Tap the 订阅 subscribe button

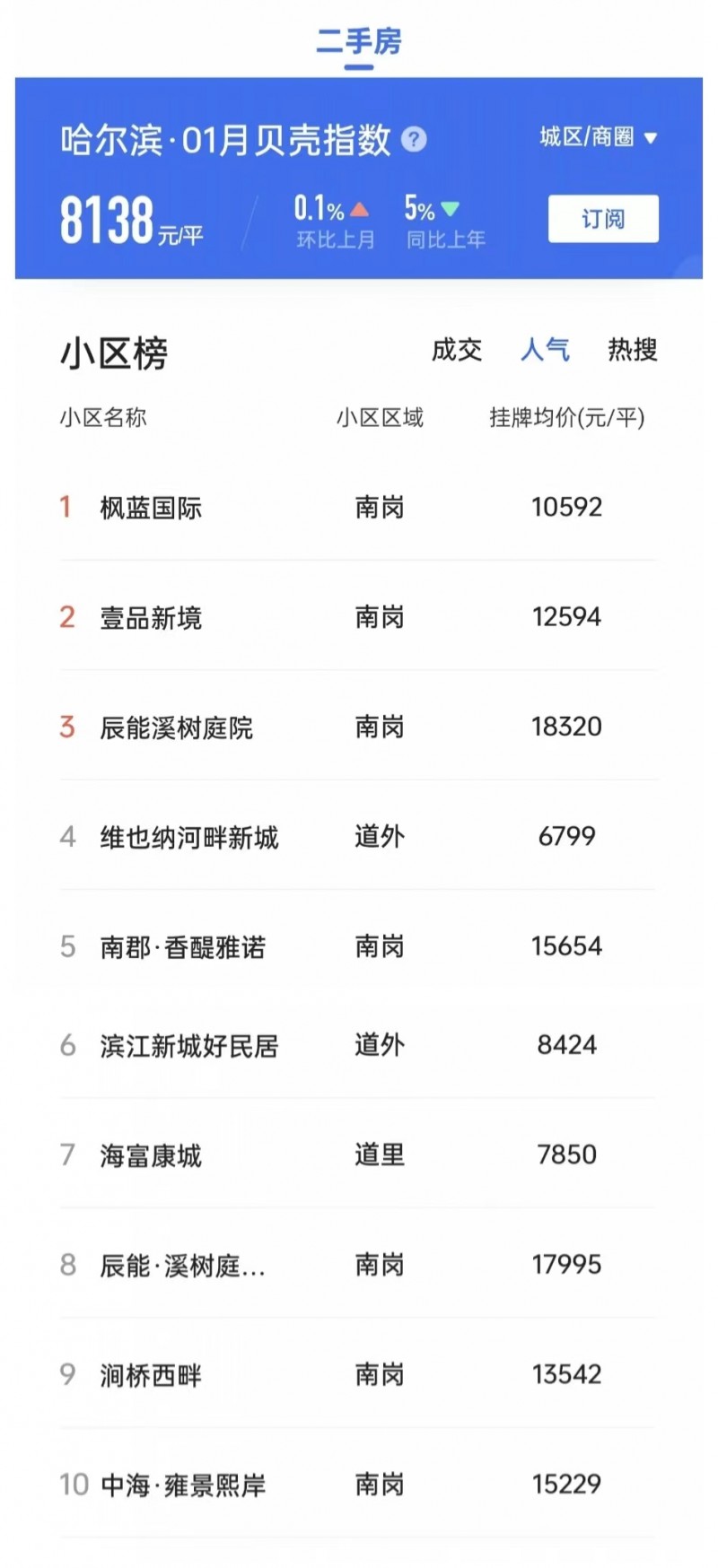[x=603, y=219]
